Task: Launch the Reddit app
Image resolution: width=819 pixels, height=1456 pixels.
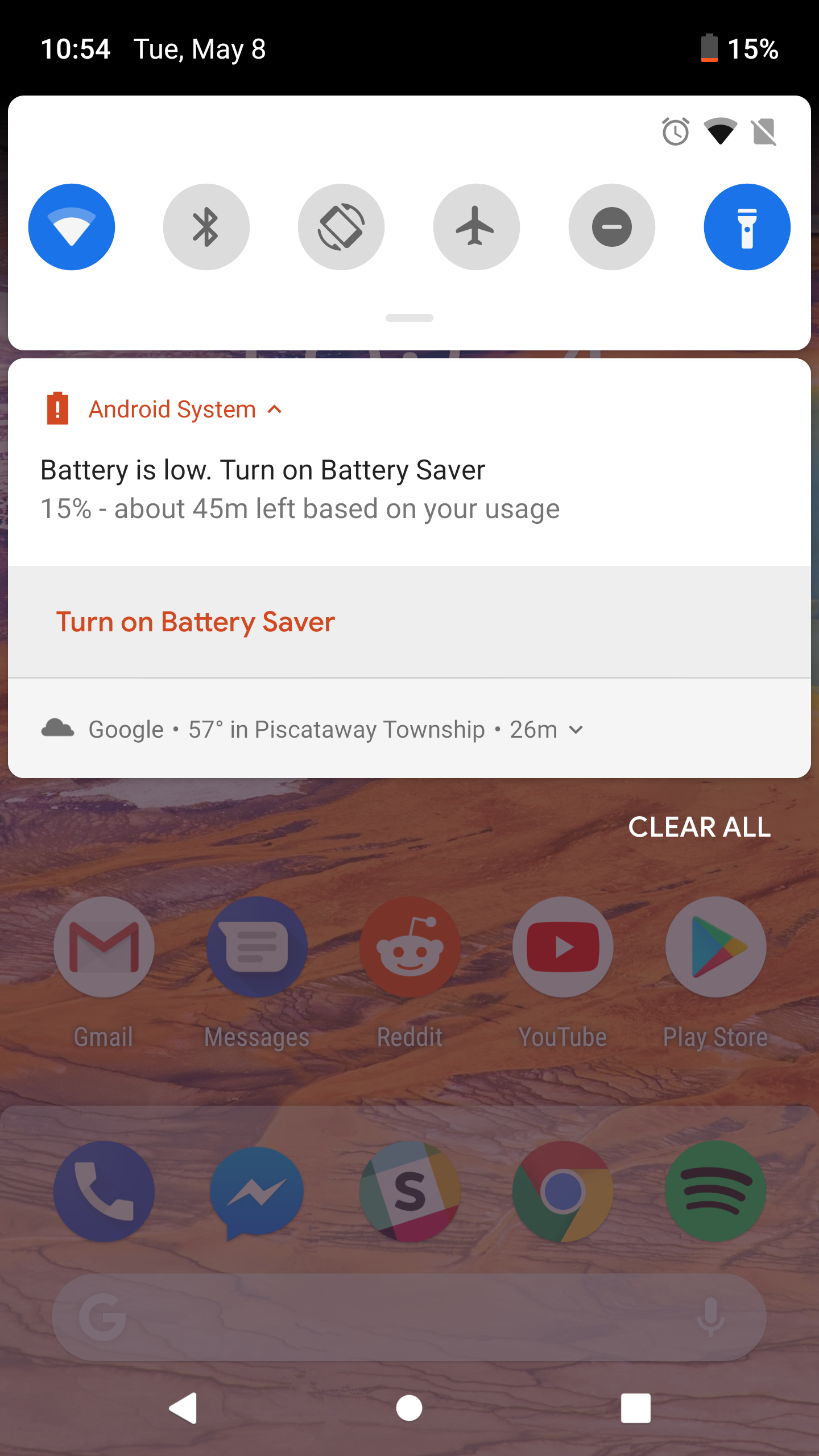Action: coord(409,946)
